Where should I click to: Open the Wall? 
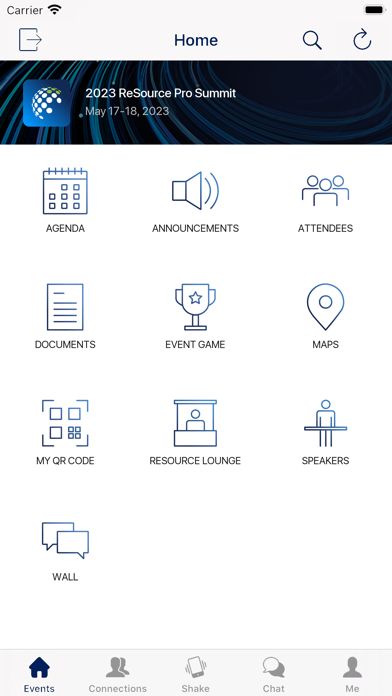click(65, 550)
